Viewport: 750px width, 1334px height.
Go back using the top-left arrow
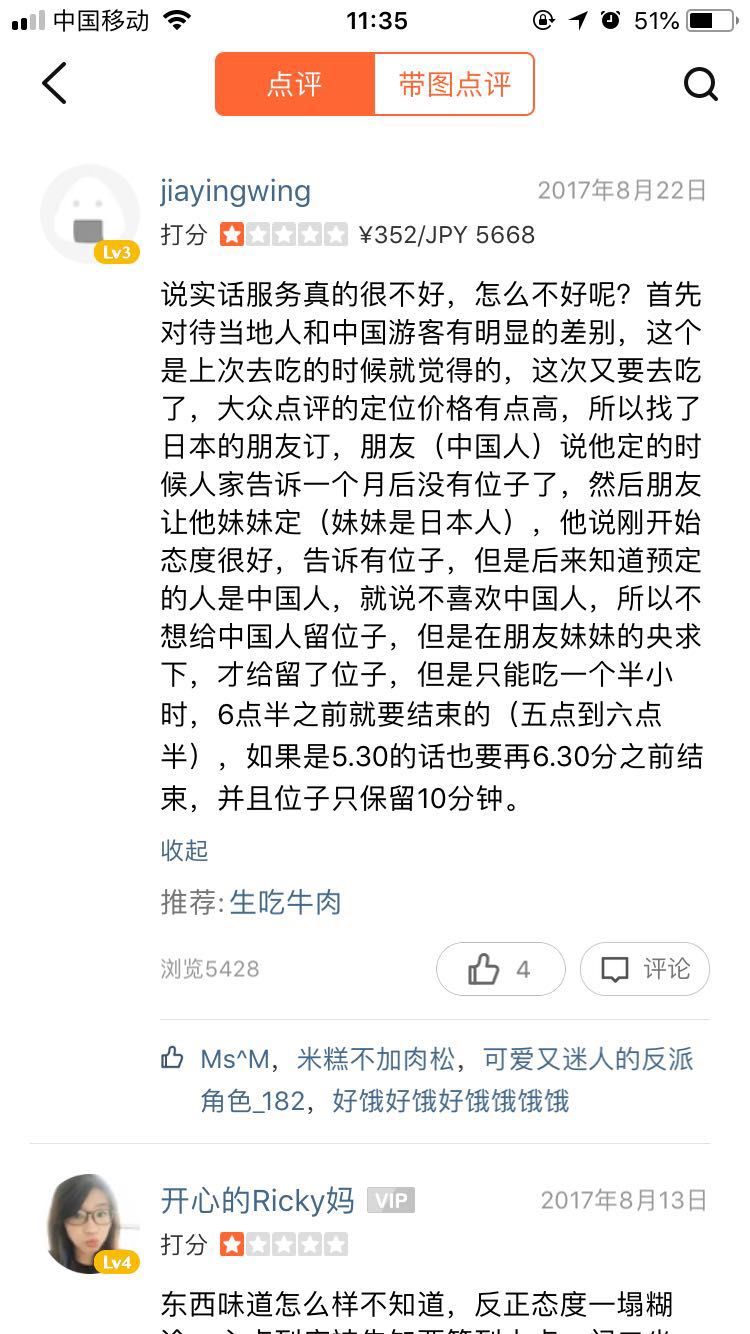(x=55, y=83)
